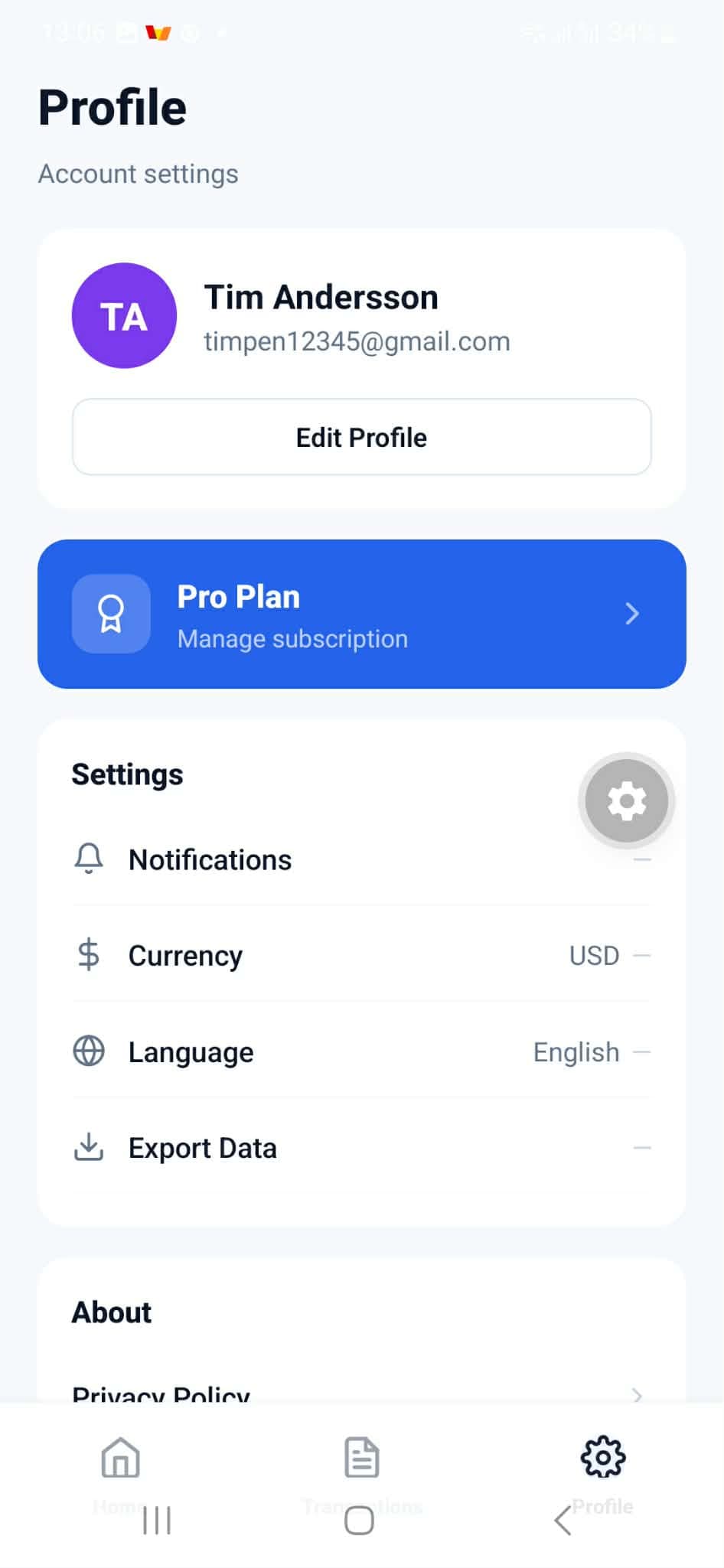Switch to the Transactions tab
The width and height of the screenshot is (724, 1568).
[361, 1458]
